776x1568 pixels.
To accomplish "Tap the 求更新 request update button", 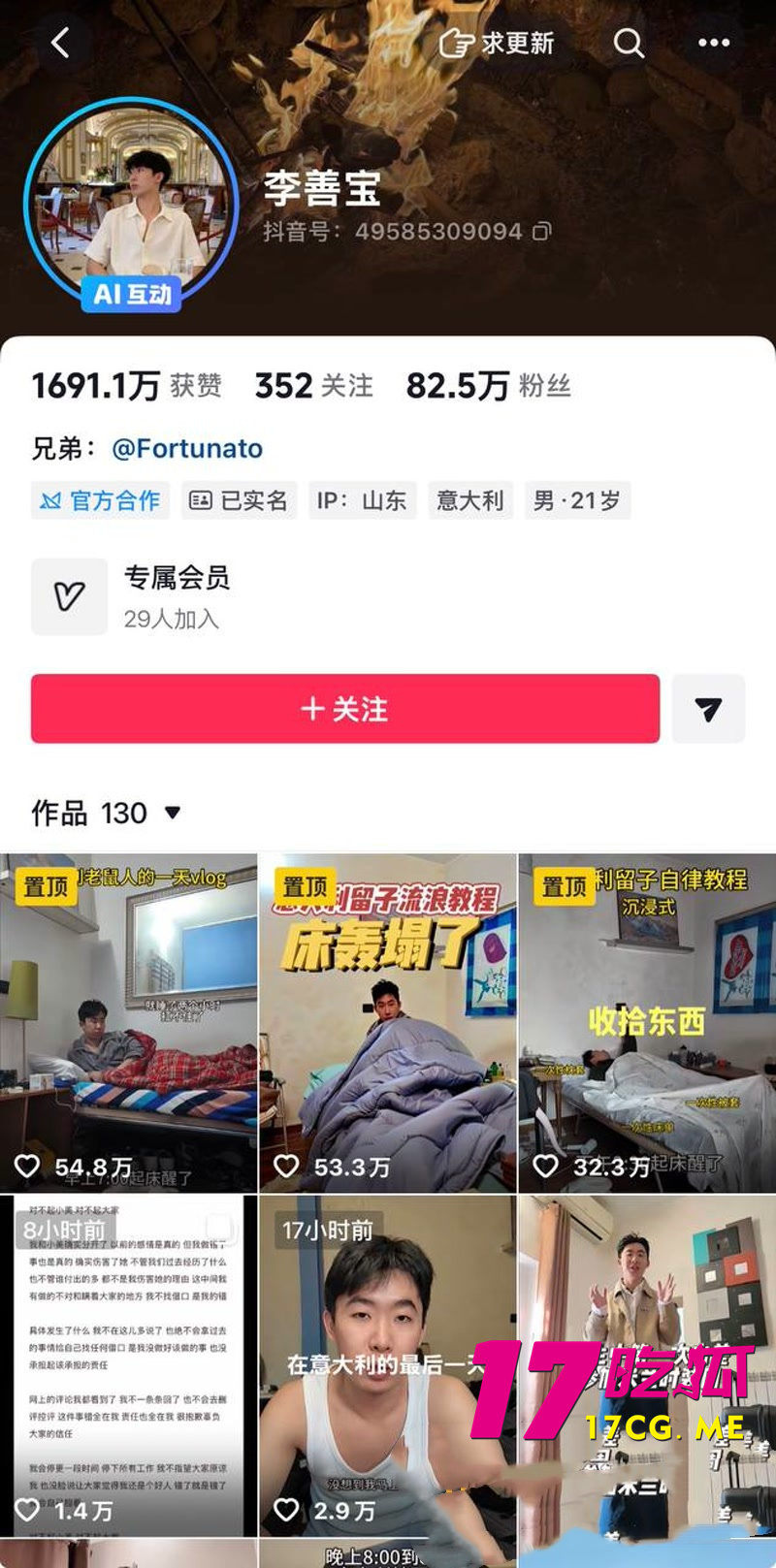I will coord(497,43).
